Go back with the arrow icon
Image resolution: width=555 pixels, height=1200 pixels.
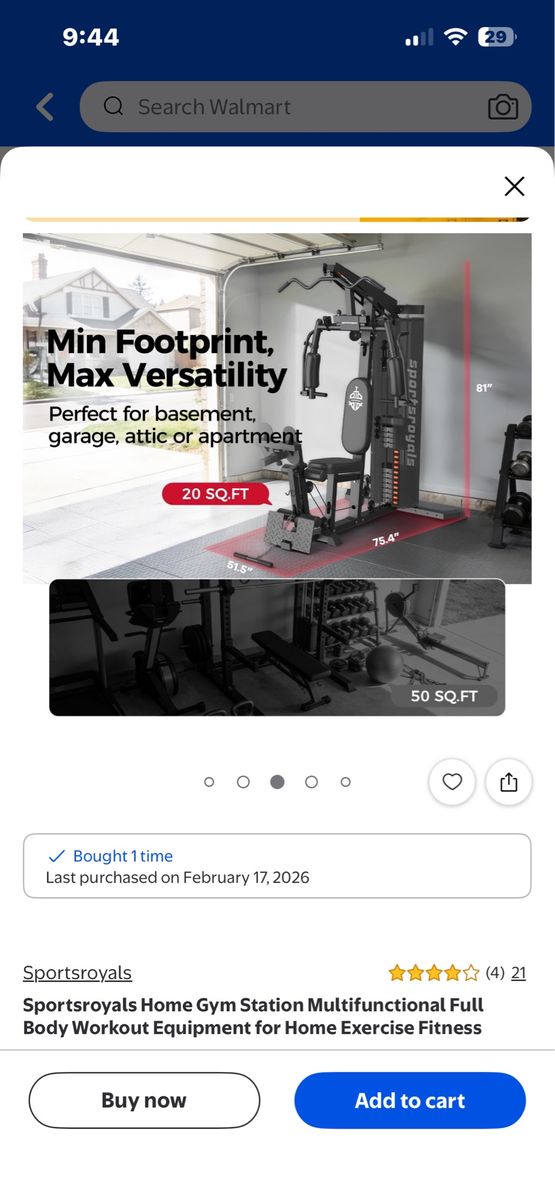pyautogui.click(x=45, y=107)
